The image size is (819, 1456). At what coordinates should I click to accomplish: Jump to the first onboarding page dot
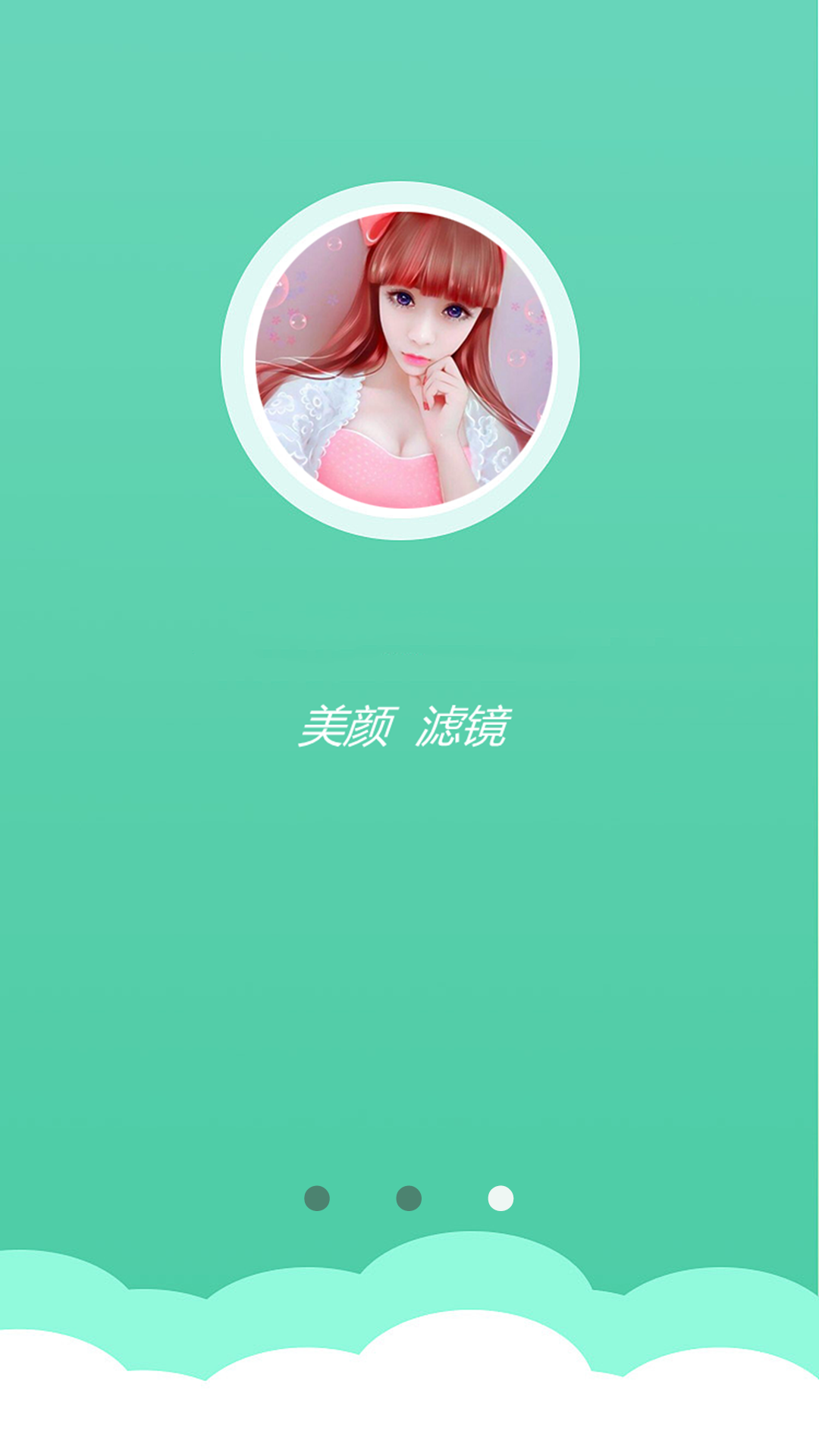pos(317,1198)
